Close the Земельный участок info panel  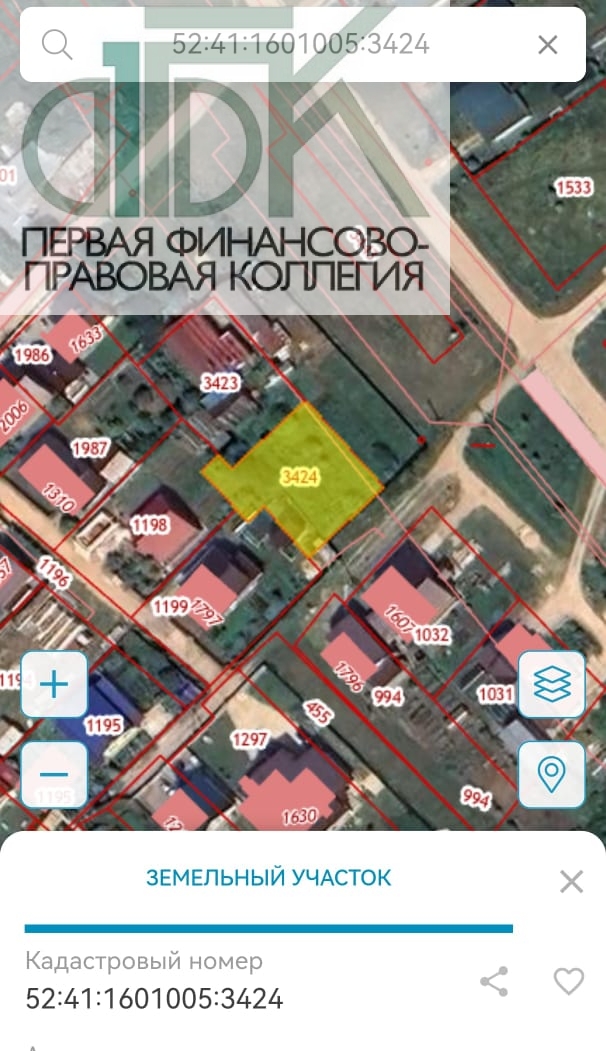571,881
